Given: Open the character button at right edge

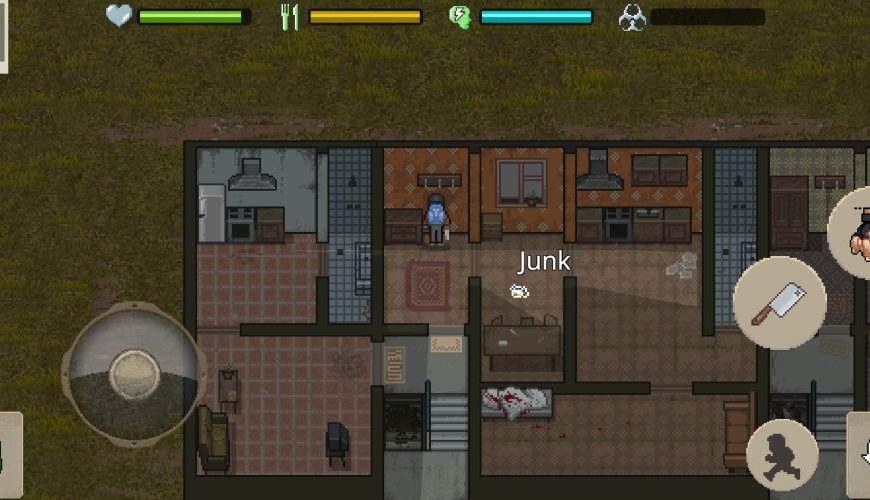Looking at the screenshot, I should (x=852, y=234).
